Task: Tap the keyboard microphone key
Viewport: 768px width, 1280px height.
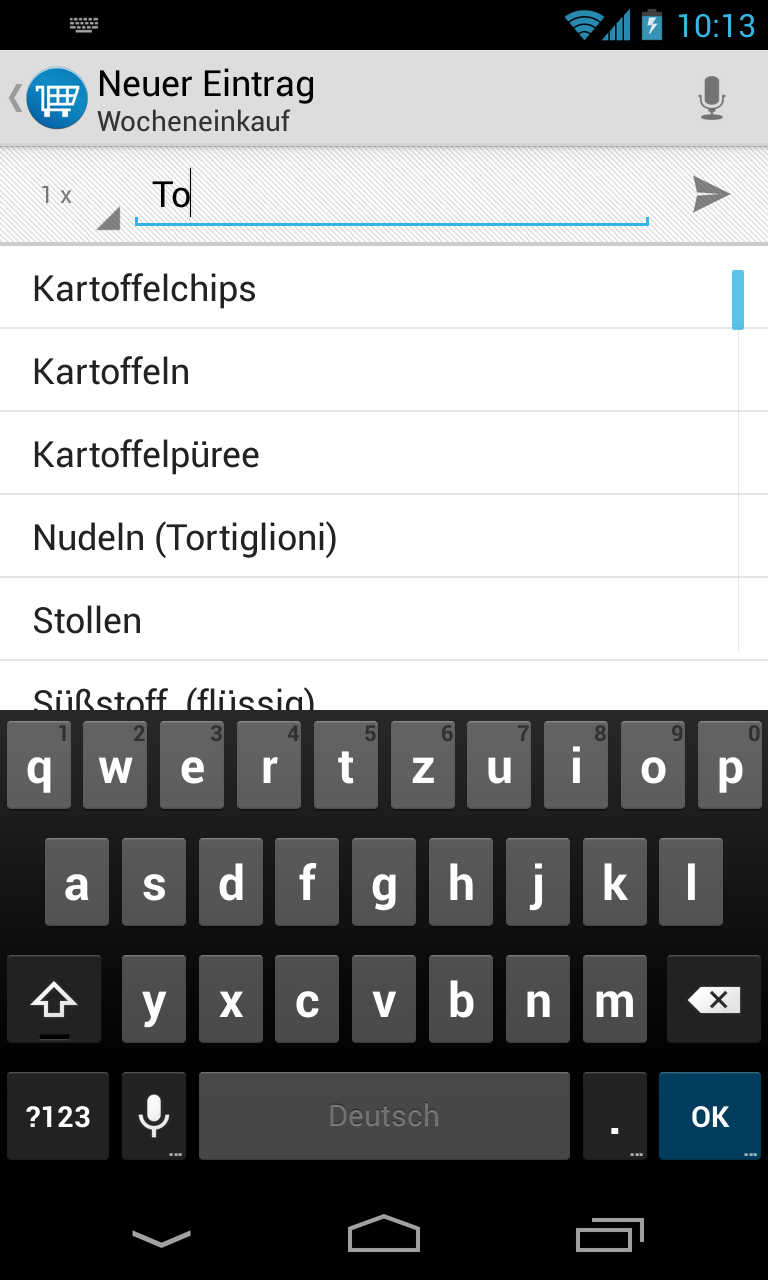Action: (x=154, y=1116)
